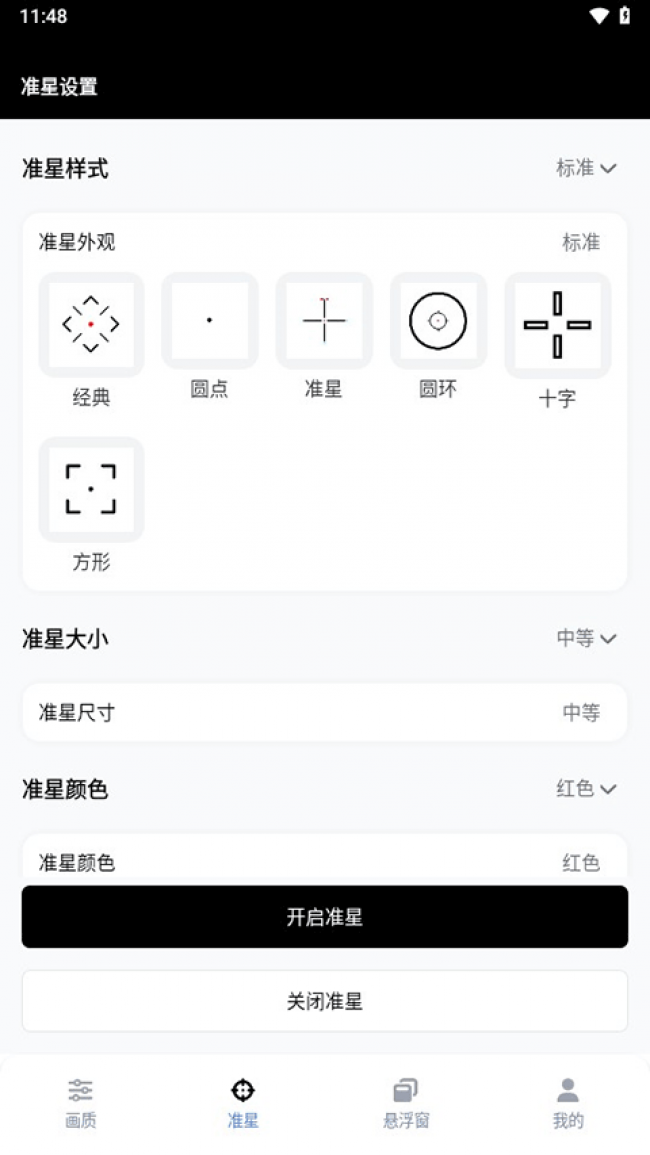Pick the 准星 thin cross style
Viewport: 650px width, 1155px height.
click(x=324, y=321)
